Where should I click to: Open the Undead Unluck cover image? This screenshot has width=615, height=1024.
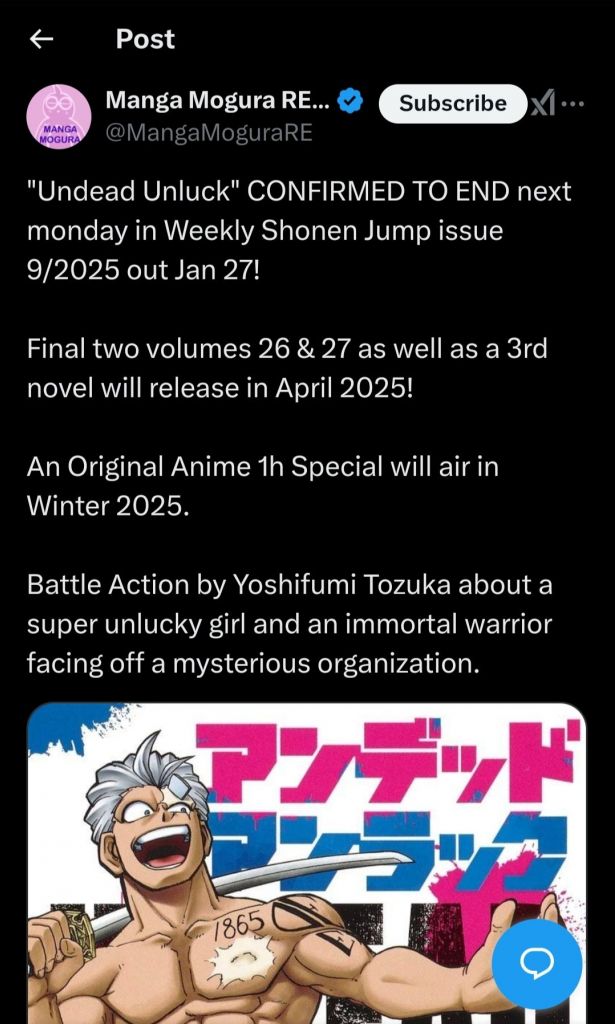click(x=307, y=863)
